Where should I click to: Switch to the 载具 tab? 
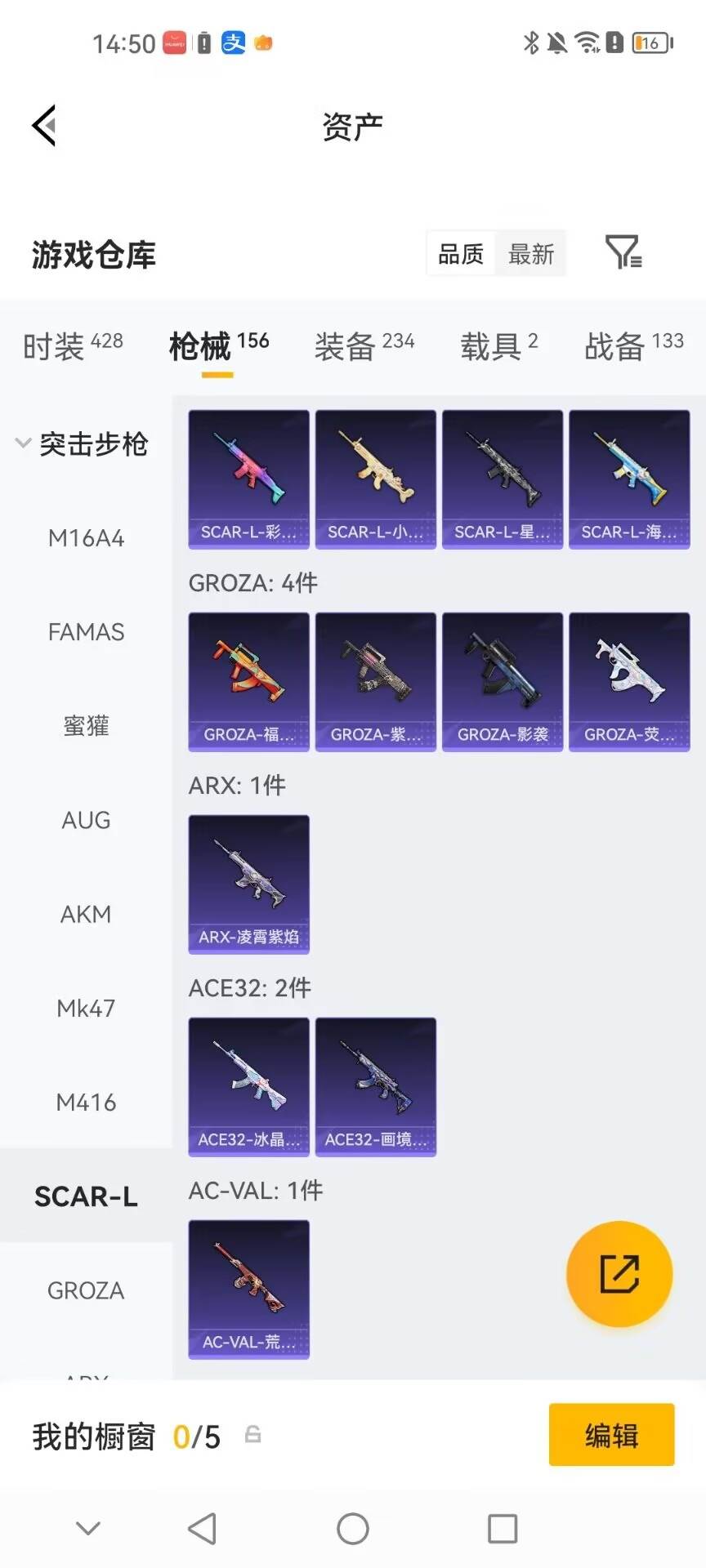point(498,346)
